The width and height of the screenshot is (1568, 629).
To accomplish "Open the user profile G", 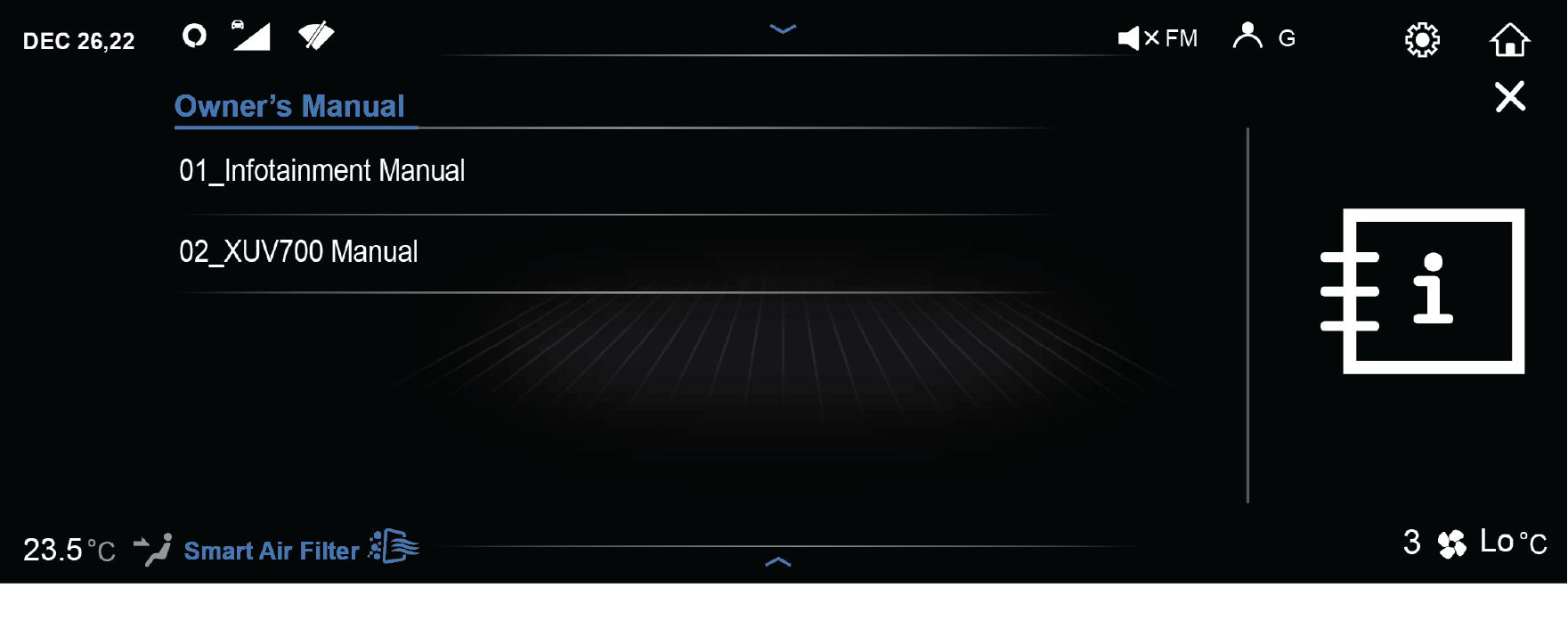I will [1263, 37].
